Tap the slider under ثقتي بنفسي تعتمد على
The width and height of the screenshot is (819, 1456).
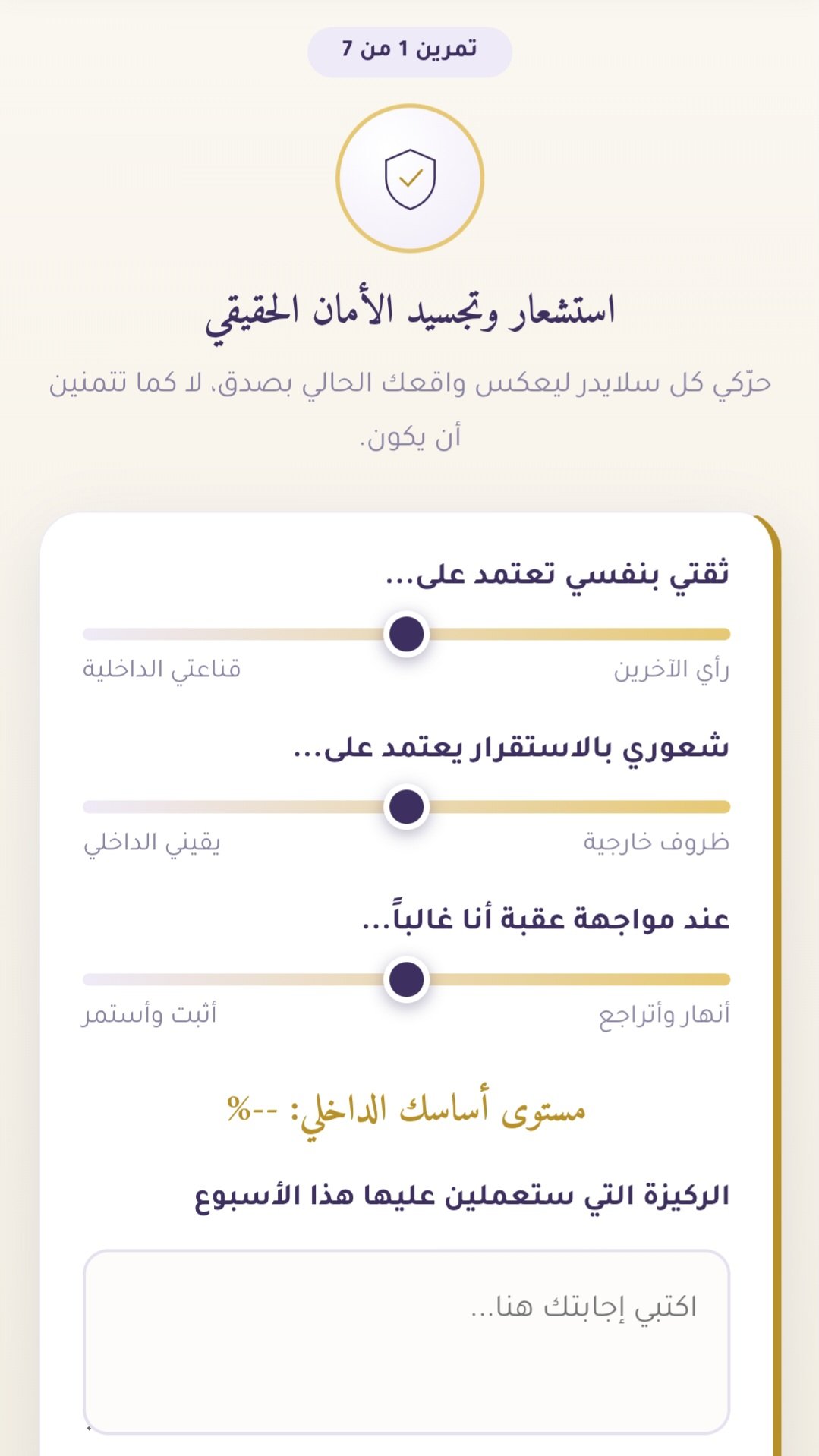407,634
